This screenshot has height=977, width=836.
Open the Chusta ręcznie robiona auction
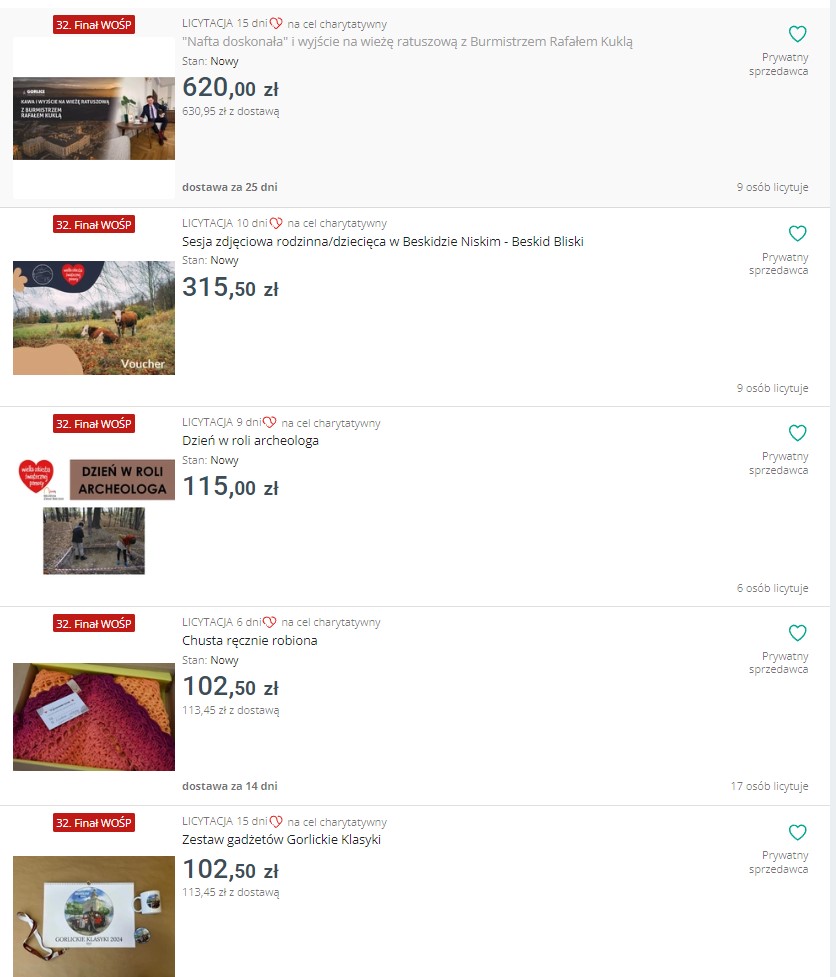[x=249, y=641]
